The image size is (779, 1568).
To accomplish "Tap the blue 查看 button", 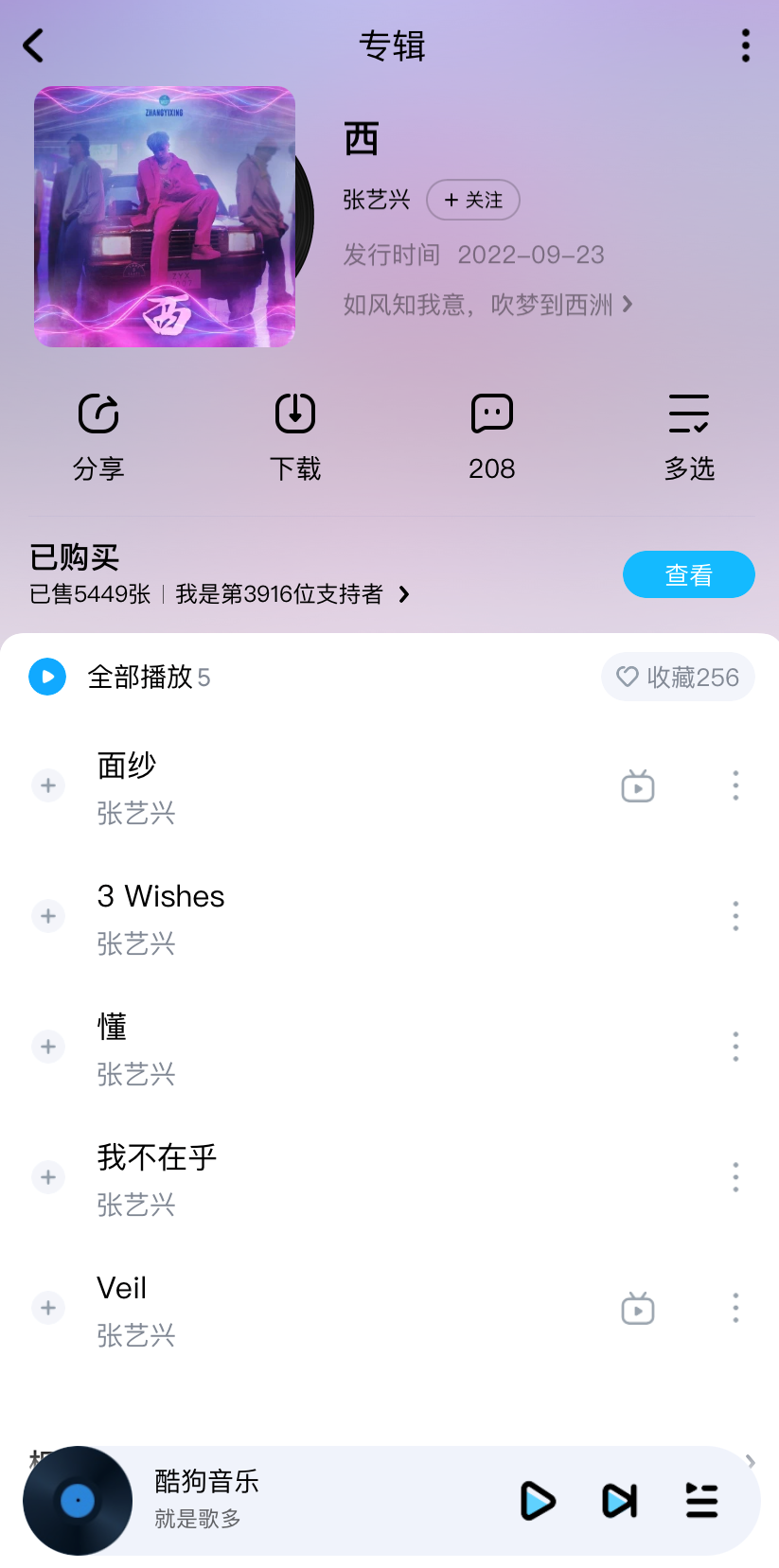I will [688, 574].
